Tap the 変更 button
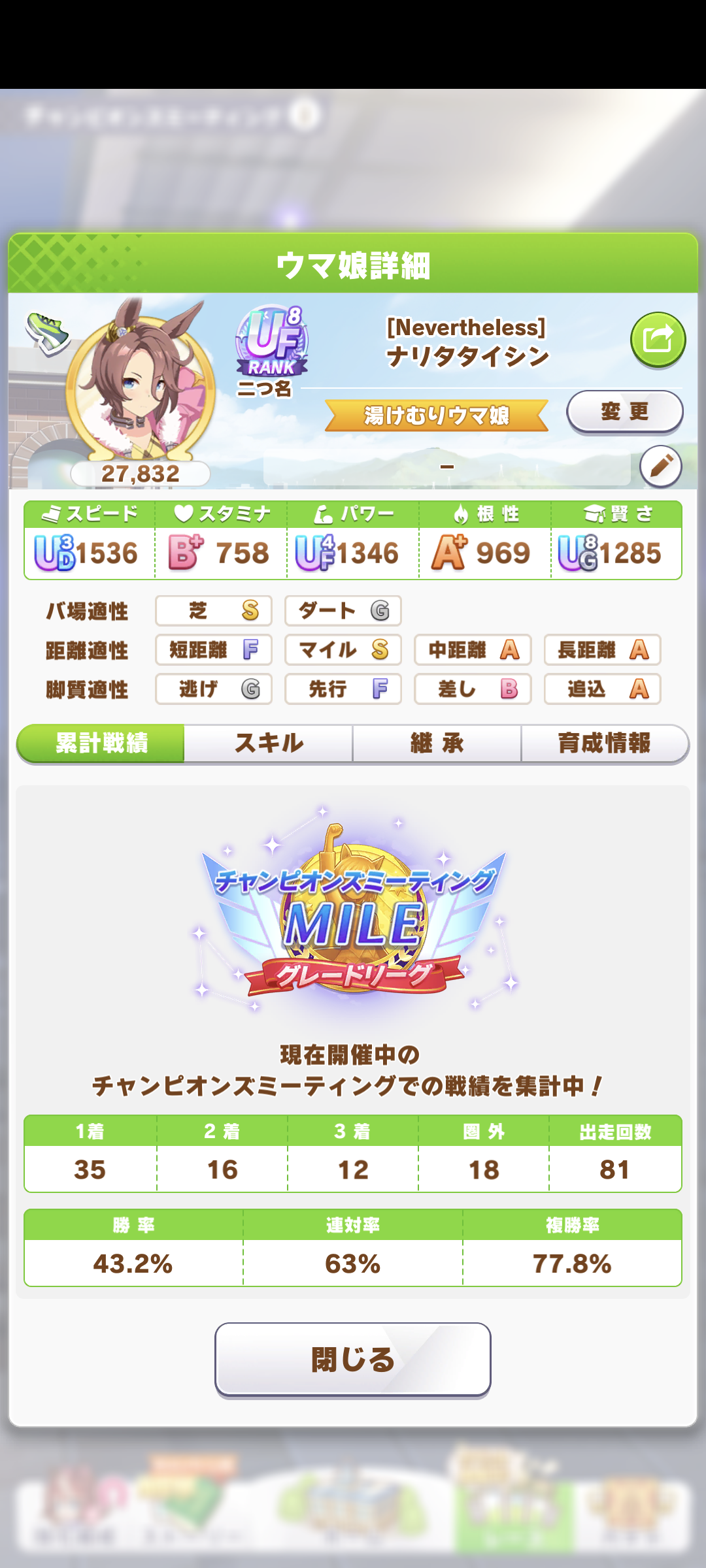Image resolution: width=706 pixels, height=1568 pixels. (x=624, y=412)
